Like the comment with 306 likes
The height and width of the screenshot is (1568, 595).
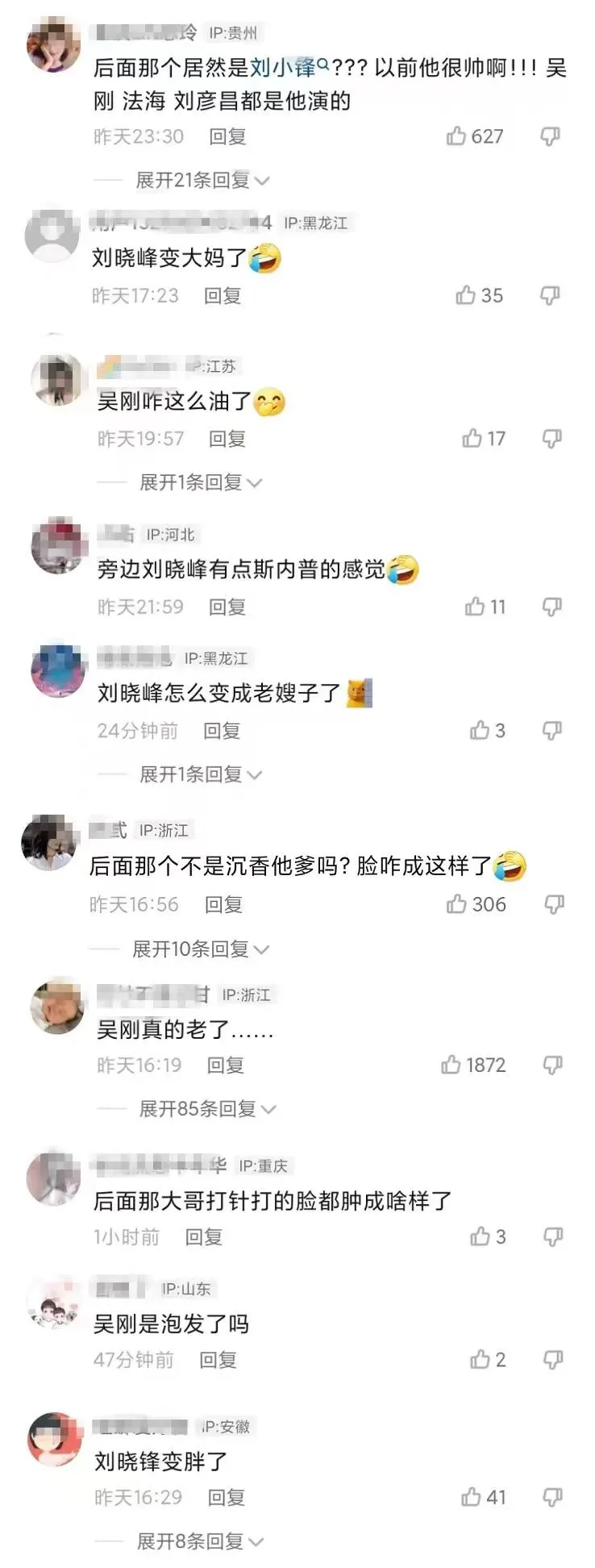point(457,904)
